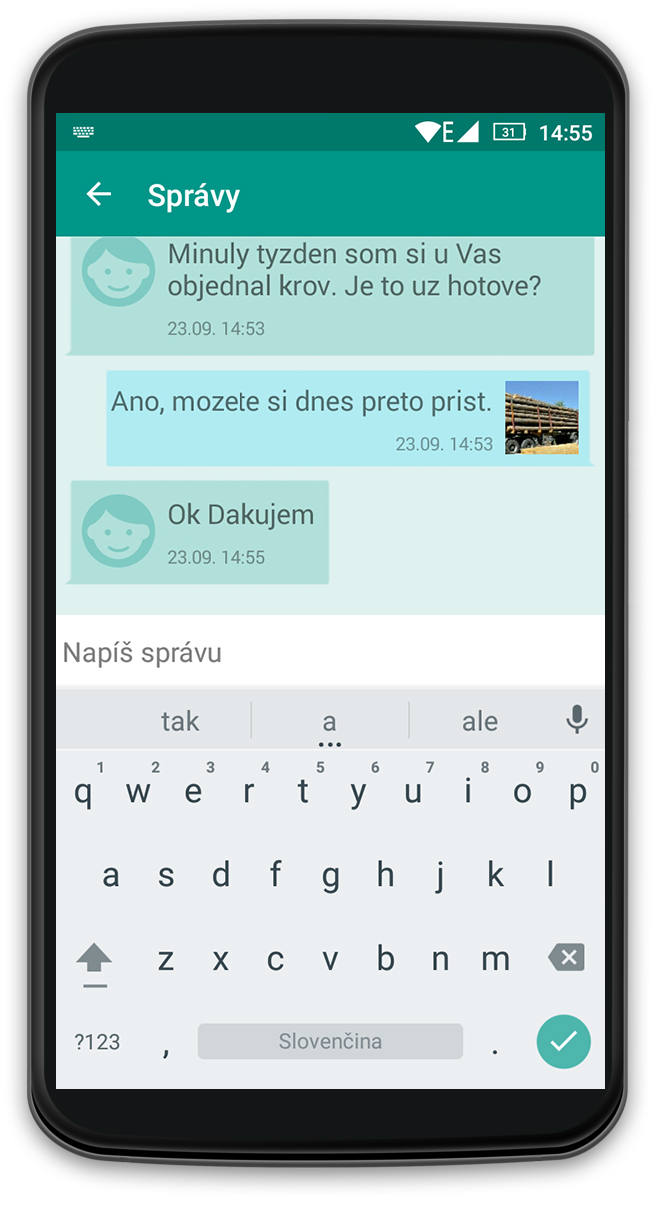Pick the "ale" keyboard suggestion
The image size is (660, 1211).
pyautogui.click(x=480, y=721)
